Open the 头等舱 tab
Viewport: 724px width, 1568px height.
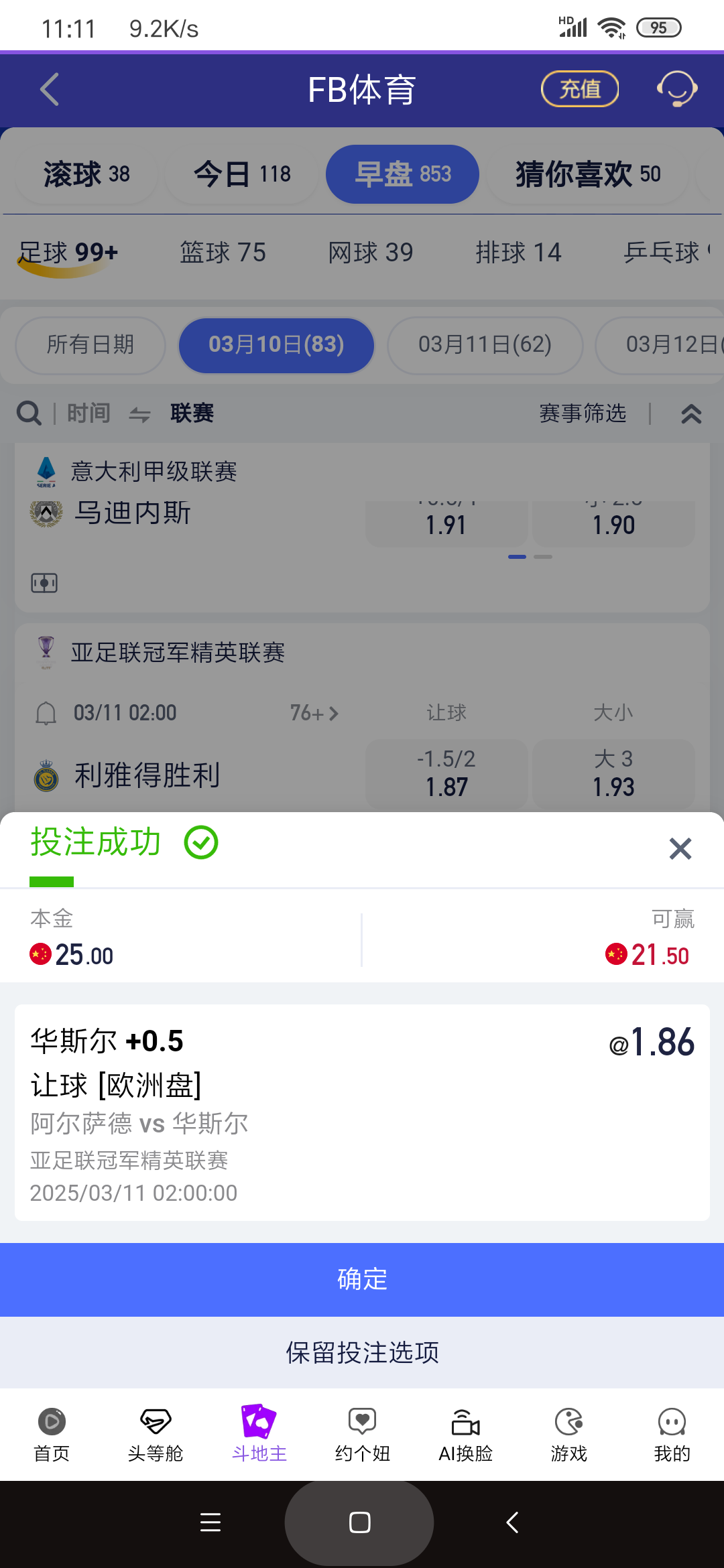155,1434
